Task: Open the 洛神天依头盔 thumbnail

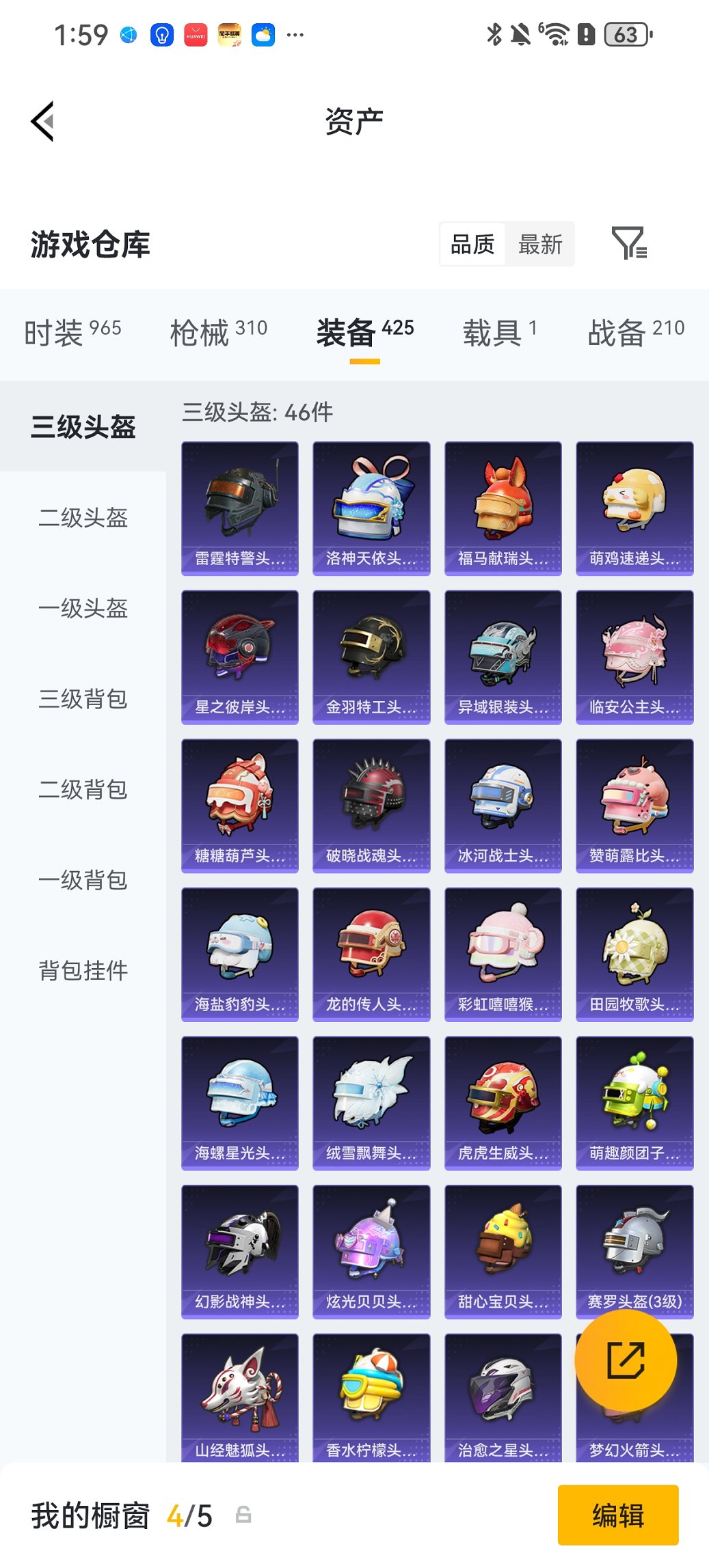Action: 371,506
